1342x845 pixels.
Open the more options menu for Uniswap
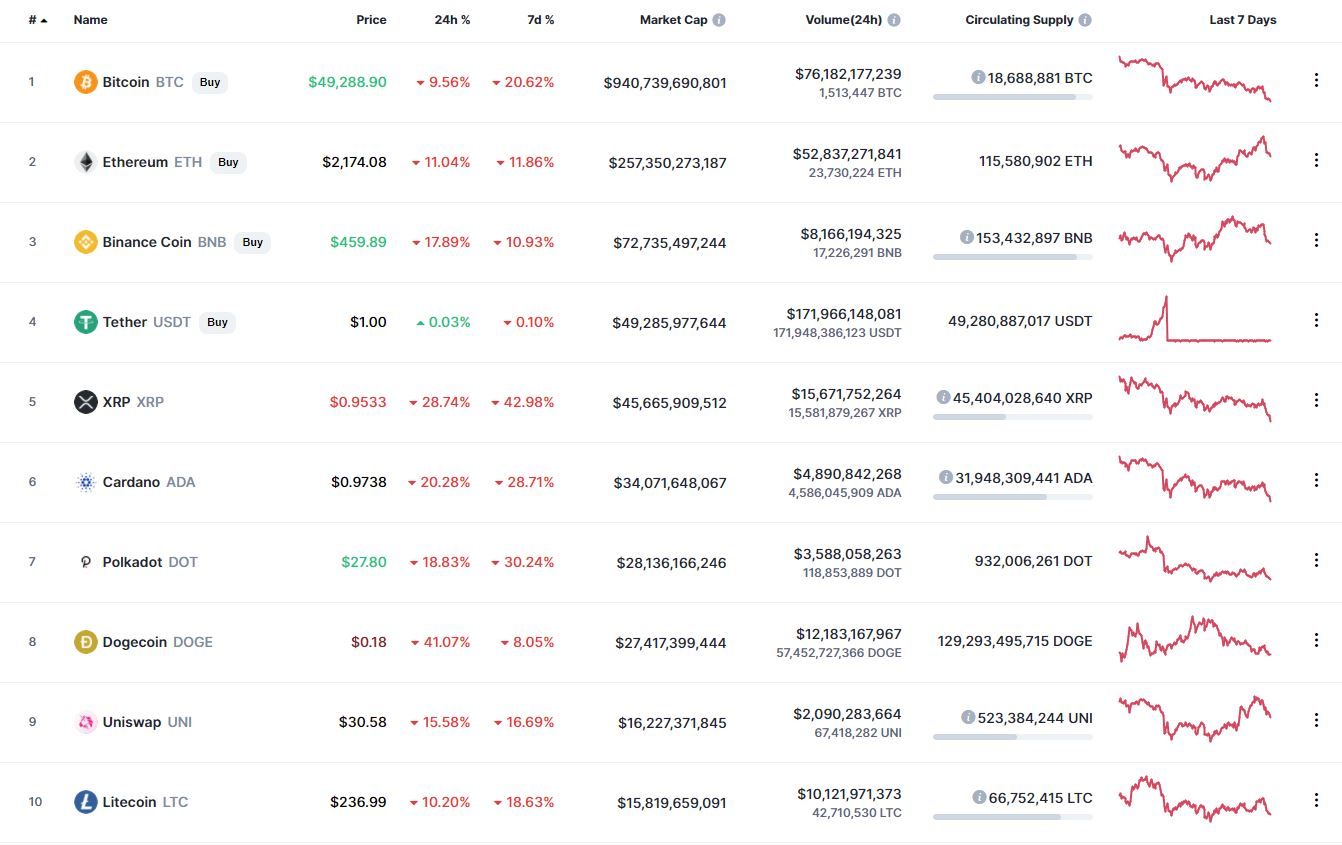(x=1316, y=720)
